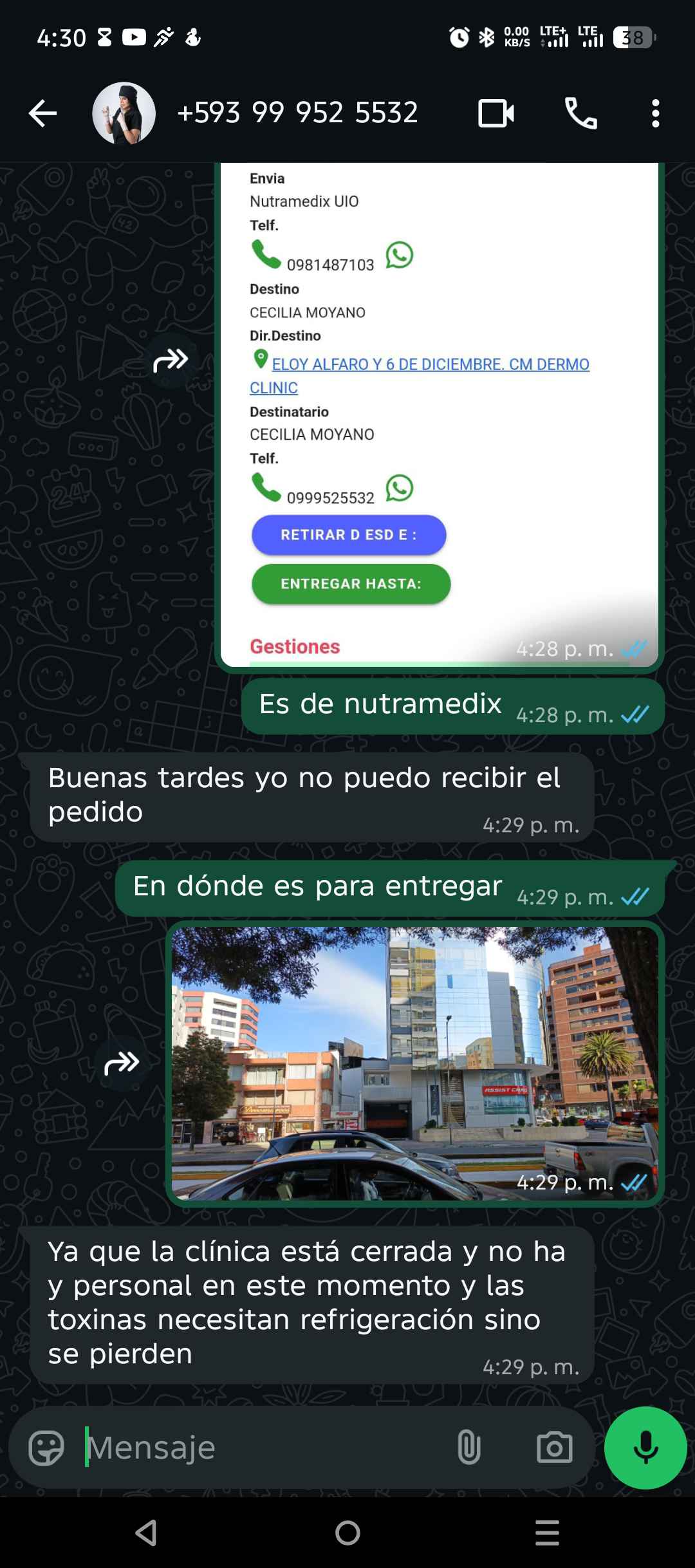Viewport: 695px width, 1568px height.
Task: Go to the Android home screen
Action: coord(347,1533)
